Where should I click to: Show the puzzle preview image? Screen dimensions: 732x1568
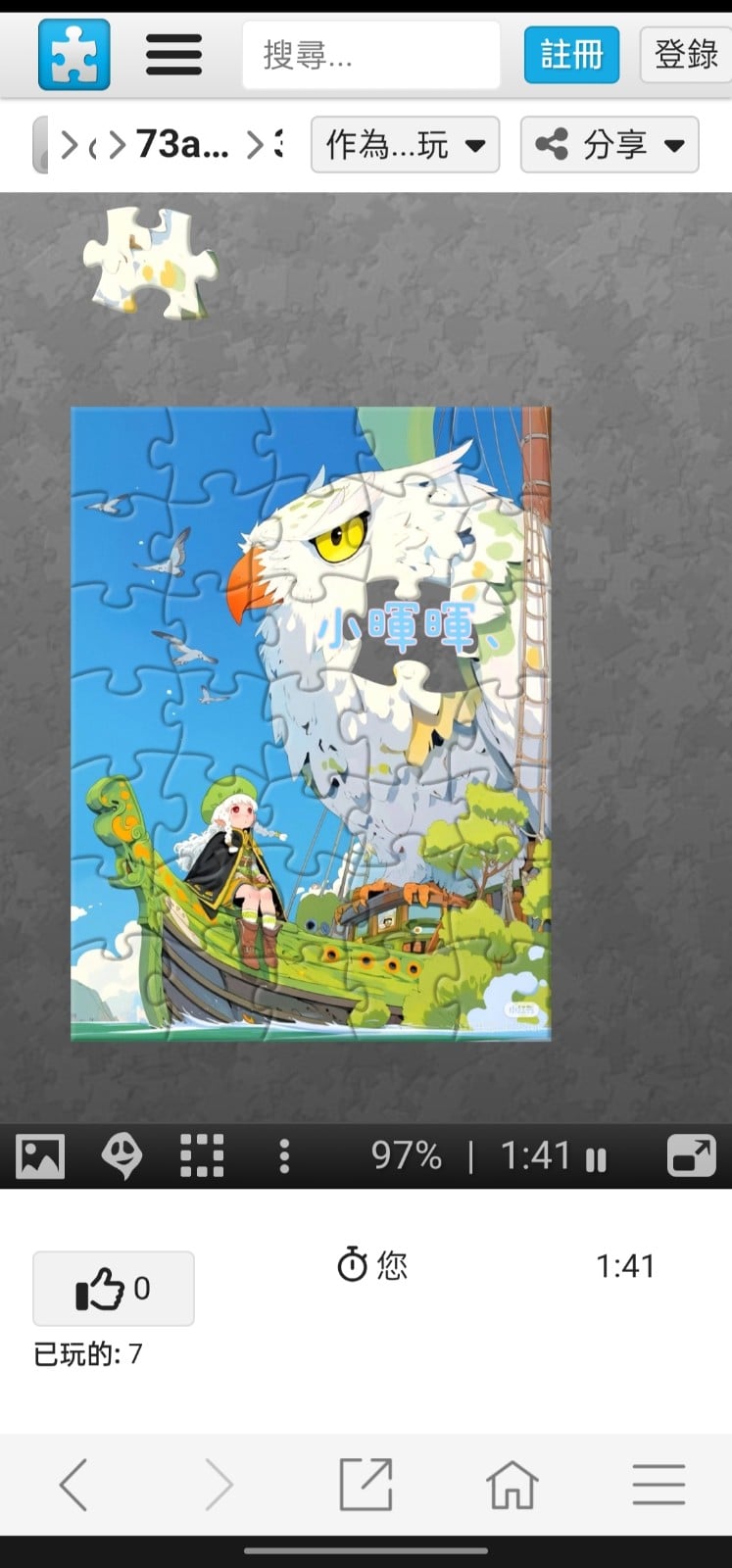pos(40,1156)
